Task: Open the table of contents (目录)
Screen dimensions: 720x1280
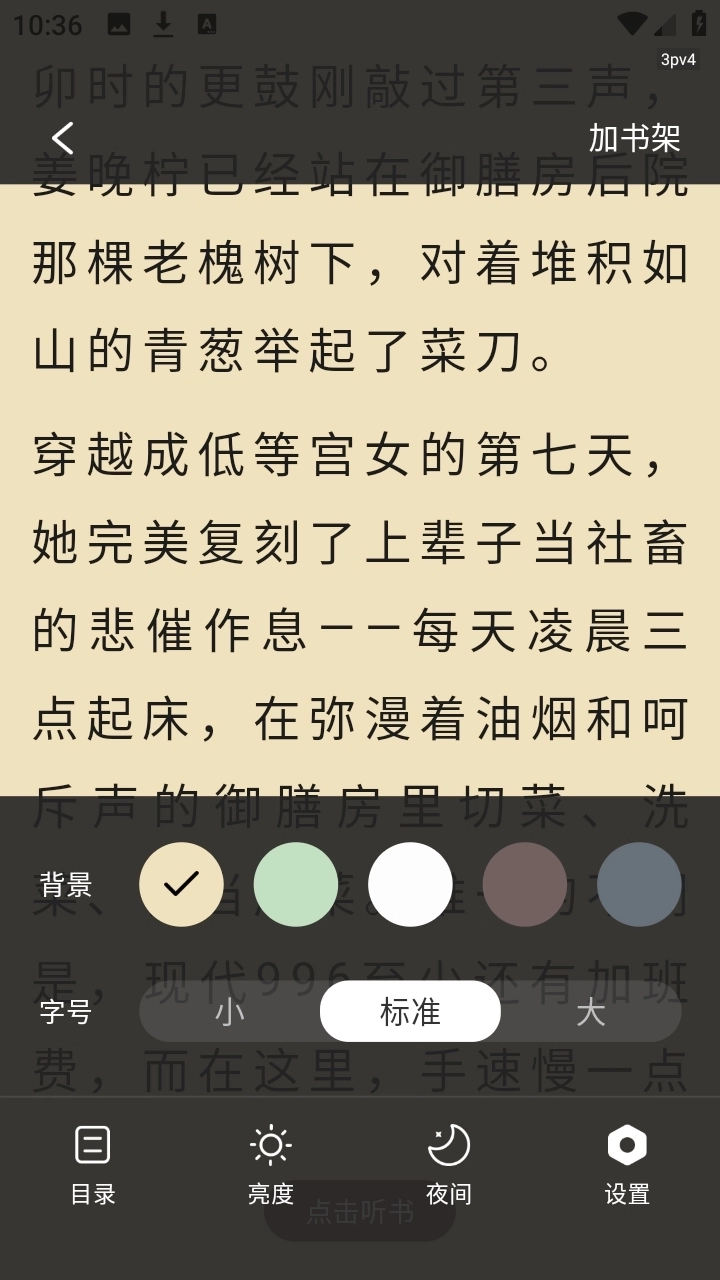Action: 92,1165
